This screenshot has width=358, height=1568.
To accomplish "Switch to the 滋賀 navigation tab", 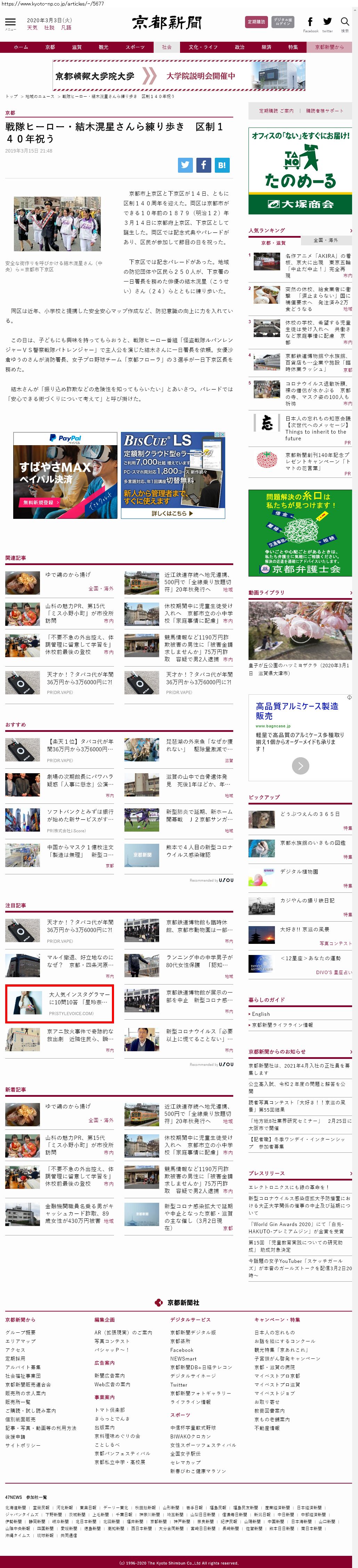I will point(77,47).
